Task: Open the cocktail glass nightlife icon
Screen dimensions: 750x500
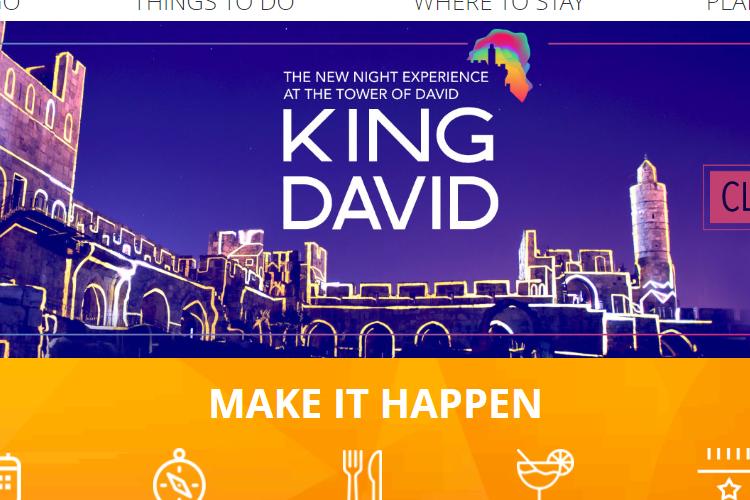Action: 545,475
